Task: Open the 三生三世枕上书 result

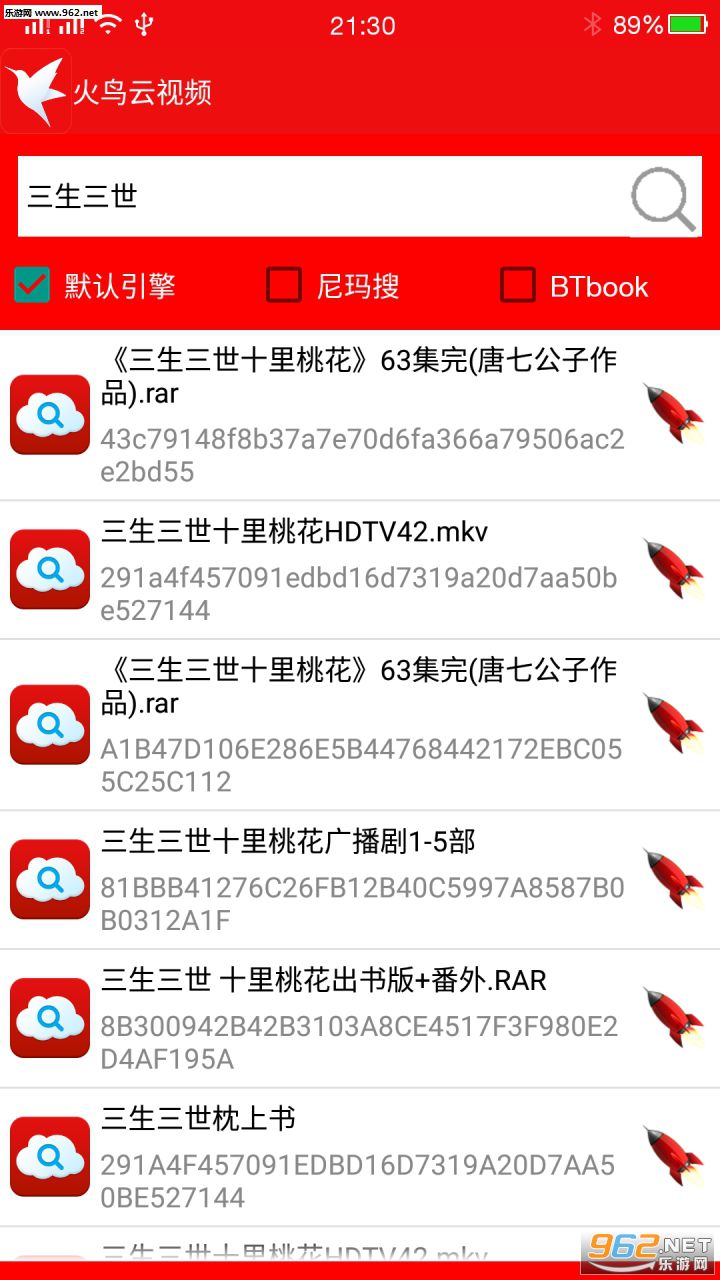Action: (x=360, y=1156)
